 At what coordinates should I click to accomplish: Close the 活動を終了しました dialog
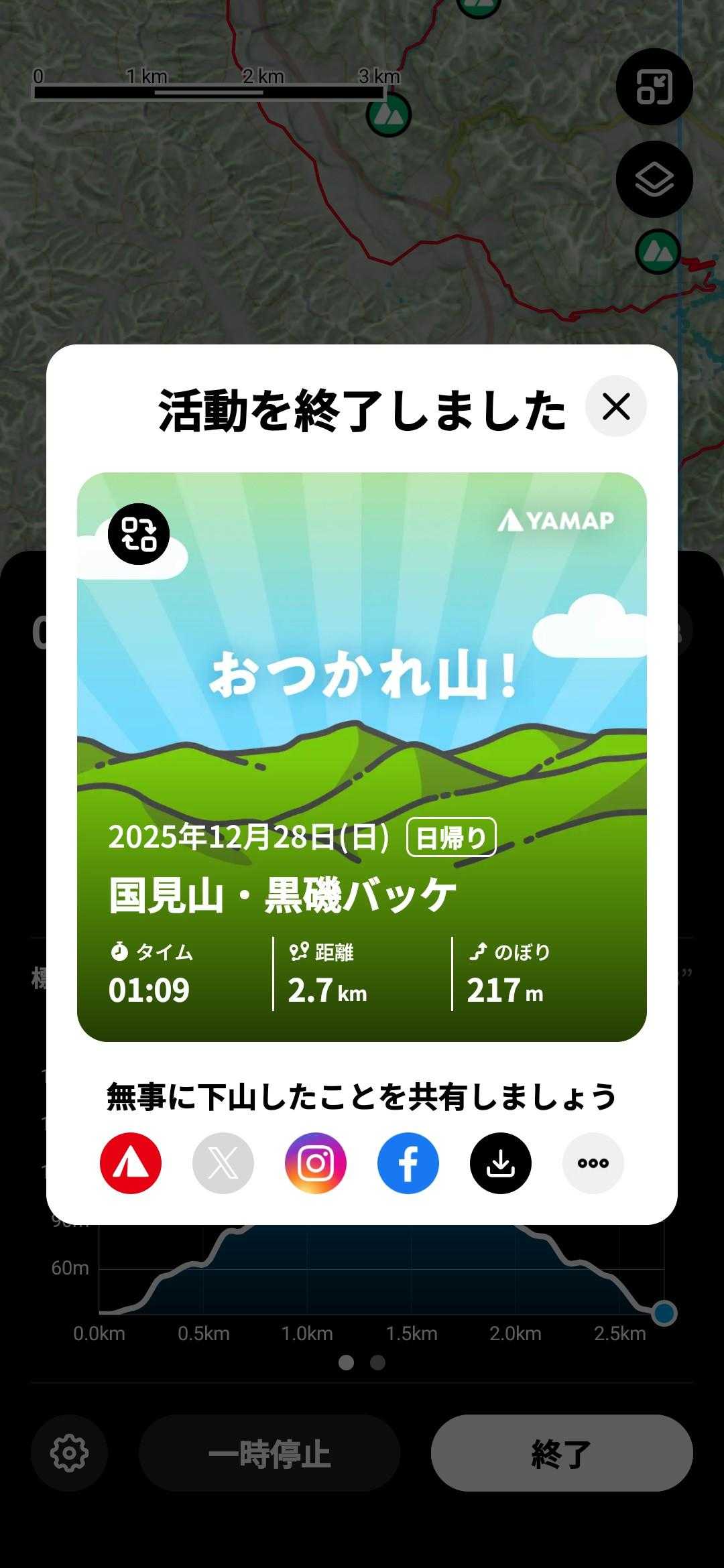615,407
